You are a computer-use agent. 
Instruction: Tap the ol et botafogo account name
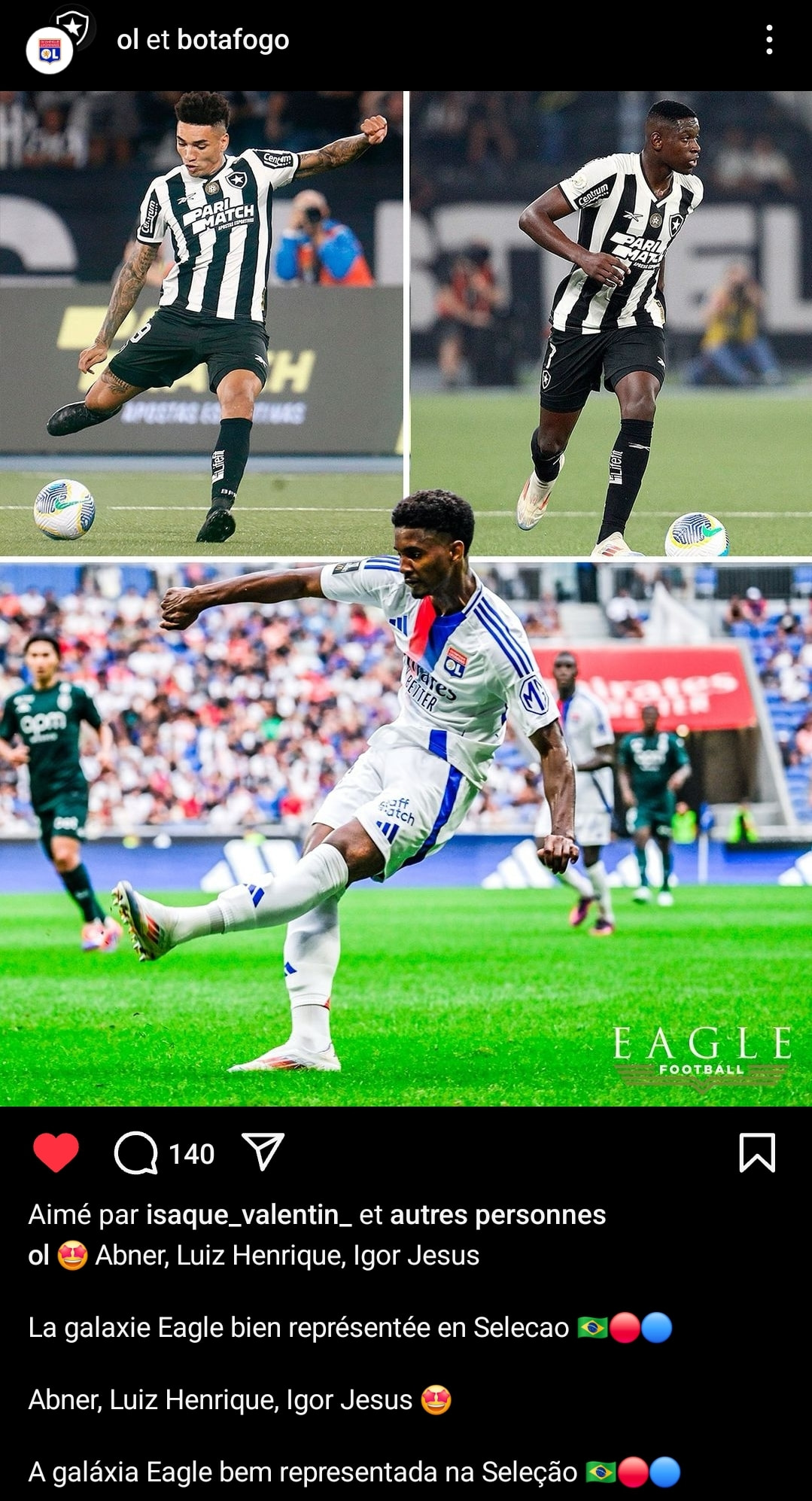coord(202,40)
